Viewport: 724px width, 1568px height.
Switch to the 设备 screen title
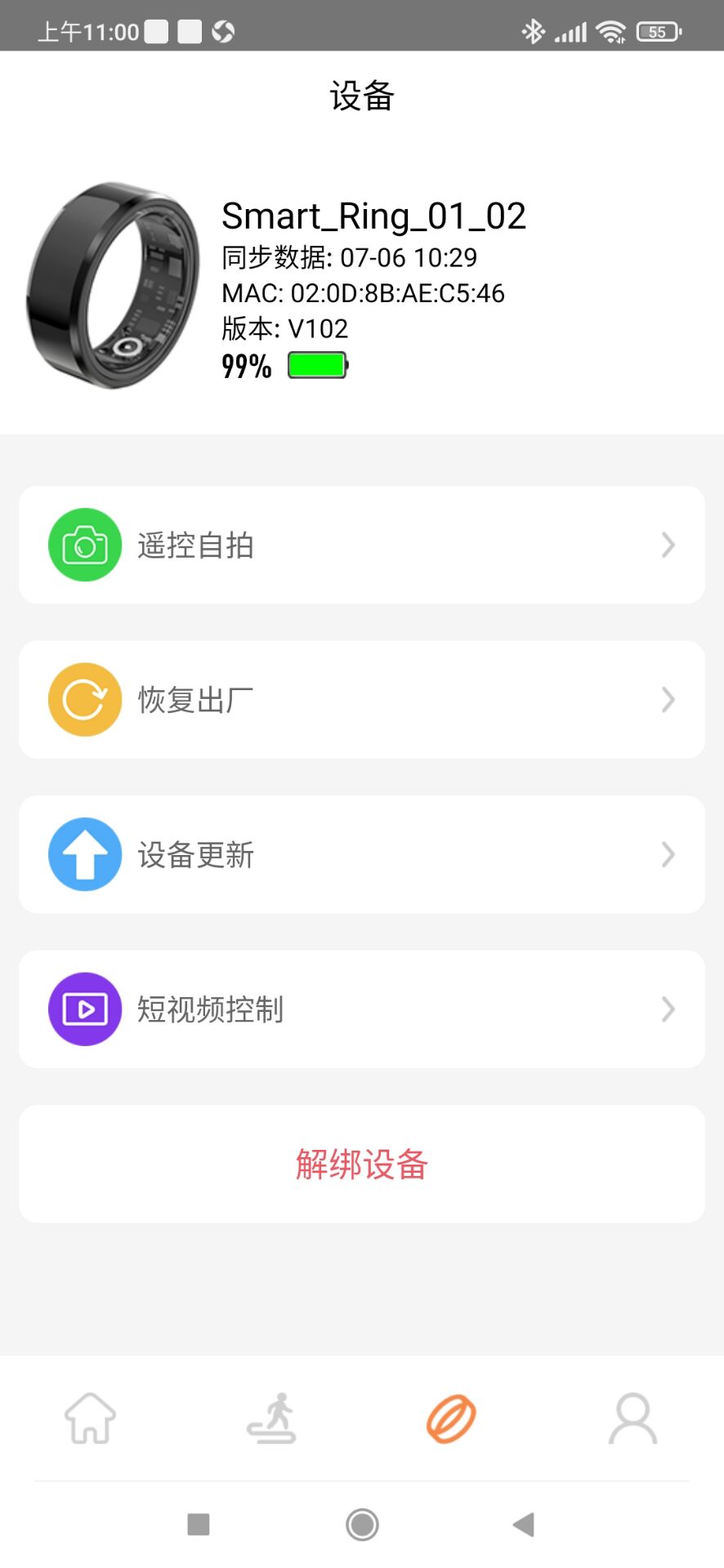(x=362, y=96)
